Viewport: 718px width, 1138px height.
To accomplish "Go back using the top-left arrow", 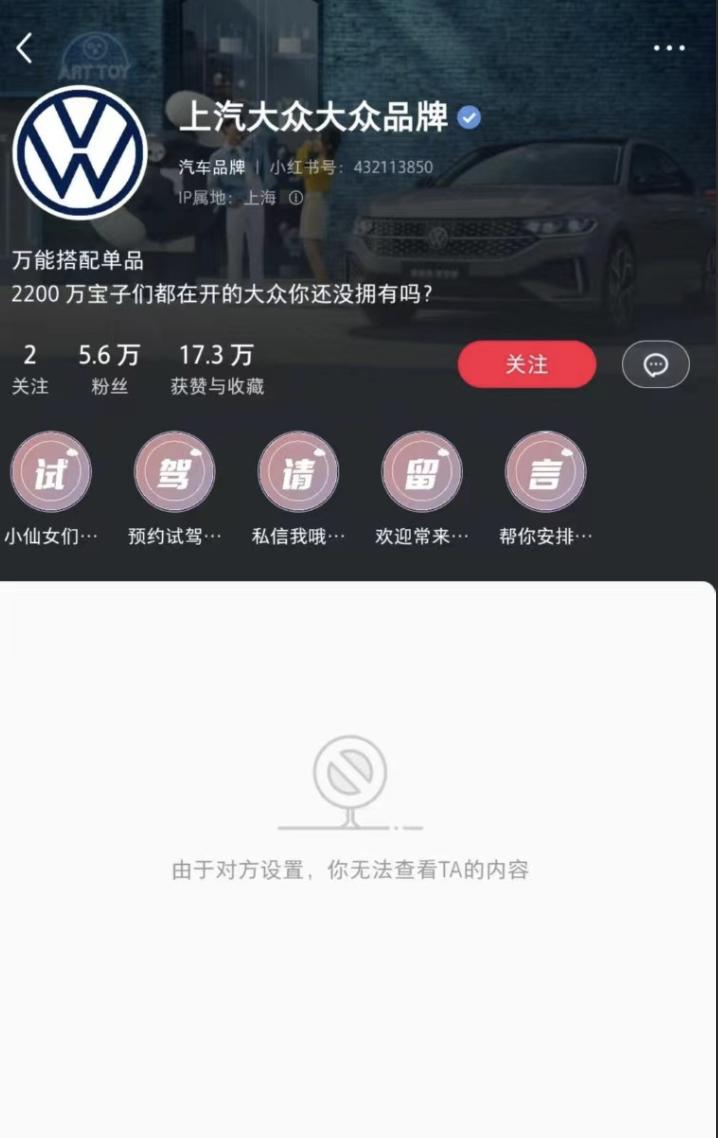I will tap(25, 48).
